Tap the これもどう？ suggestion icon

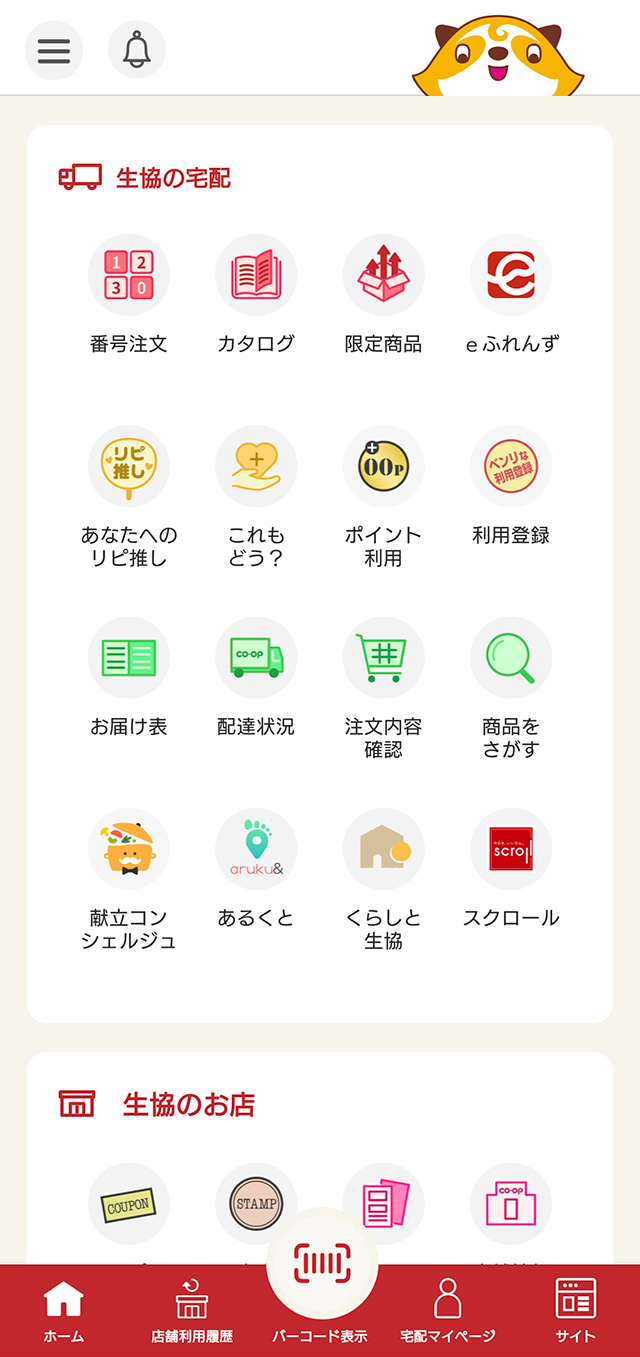point(256,466)
